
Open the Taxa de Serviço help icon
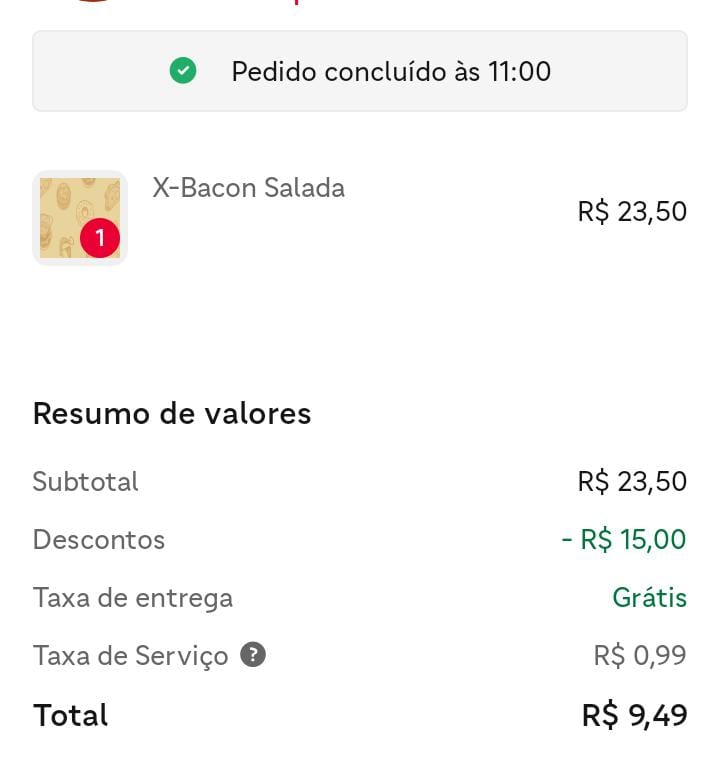254,655
